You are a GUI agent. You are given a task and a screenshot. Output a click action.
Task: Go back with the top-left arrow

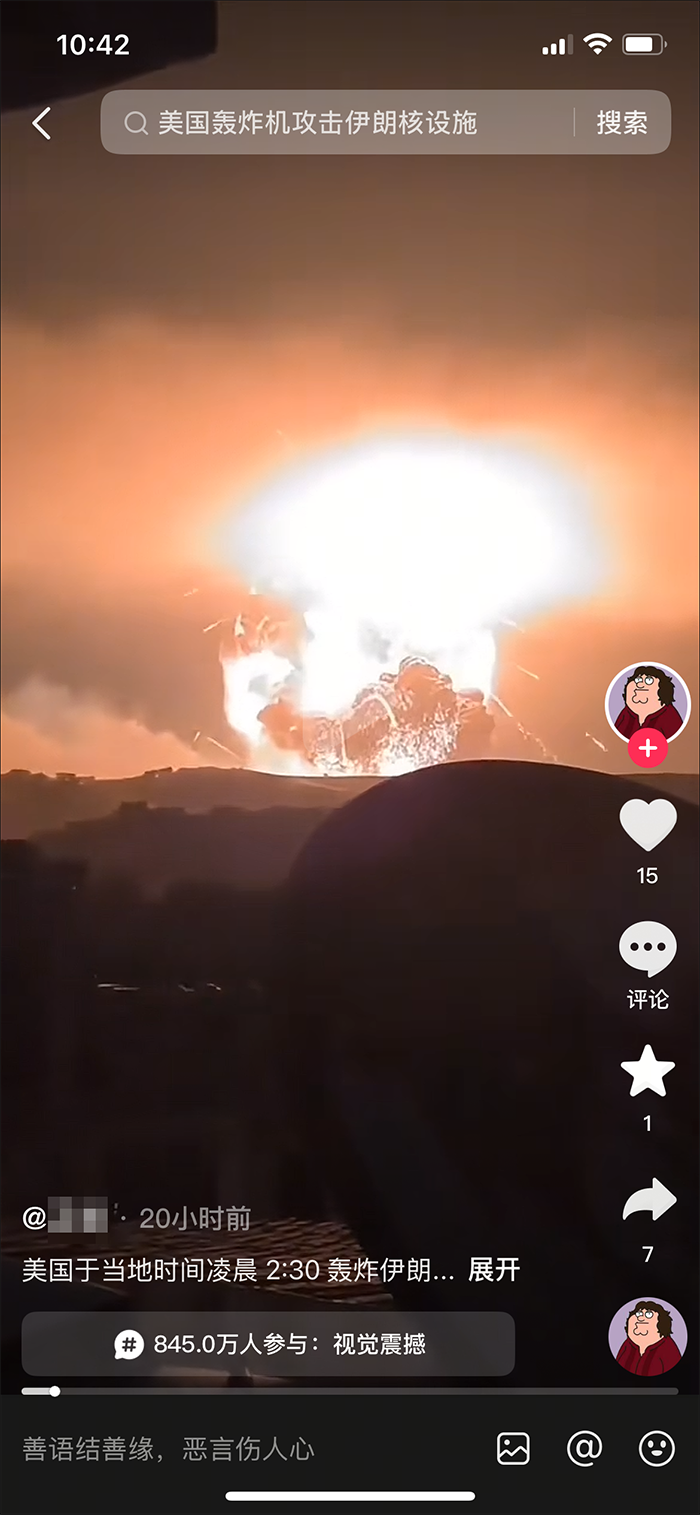(41, 123)
